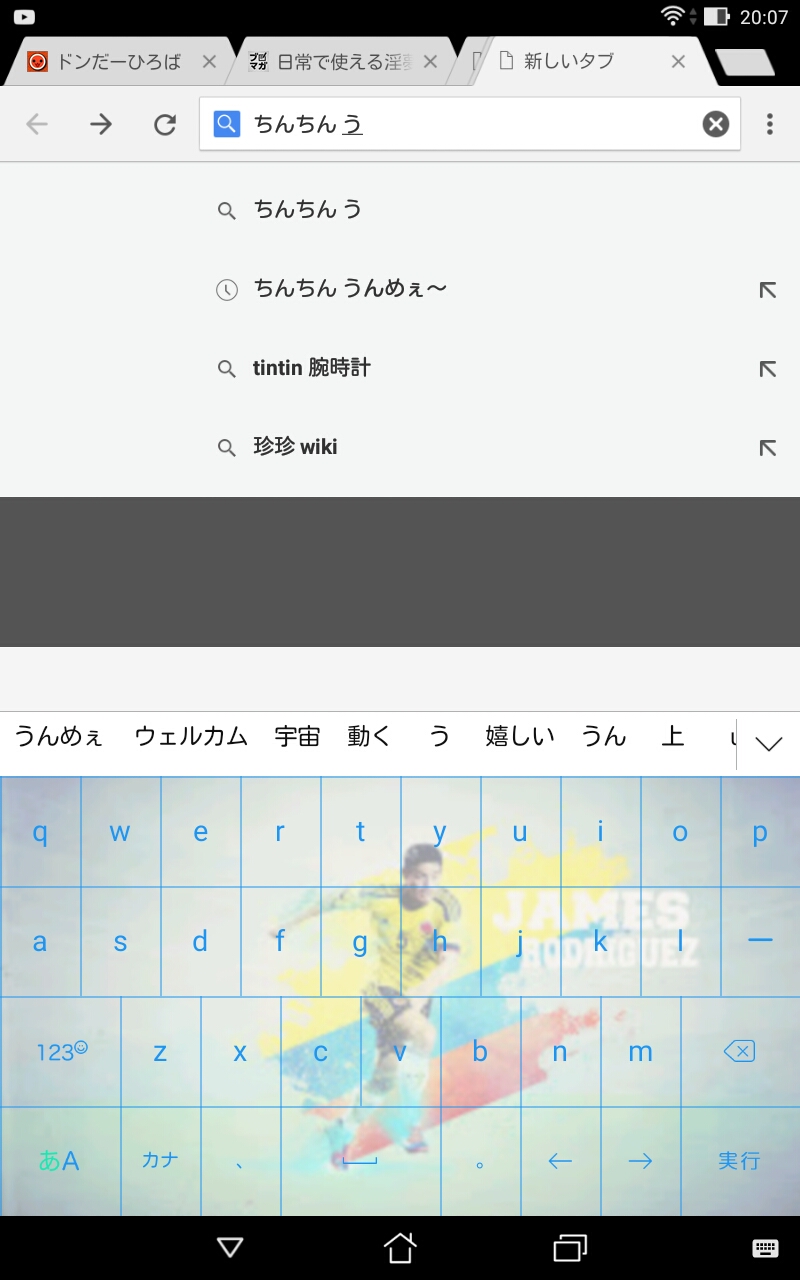Insert ちんちん うんめぇ〜 into the address bar
Viewport: 800px width, 1280px height.
767,290
